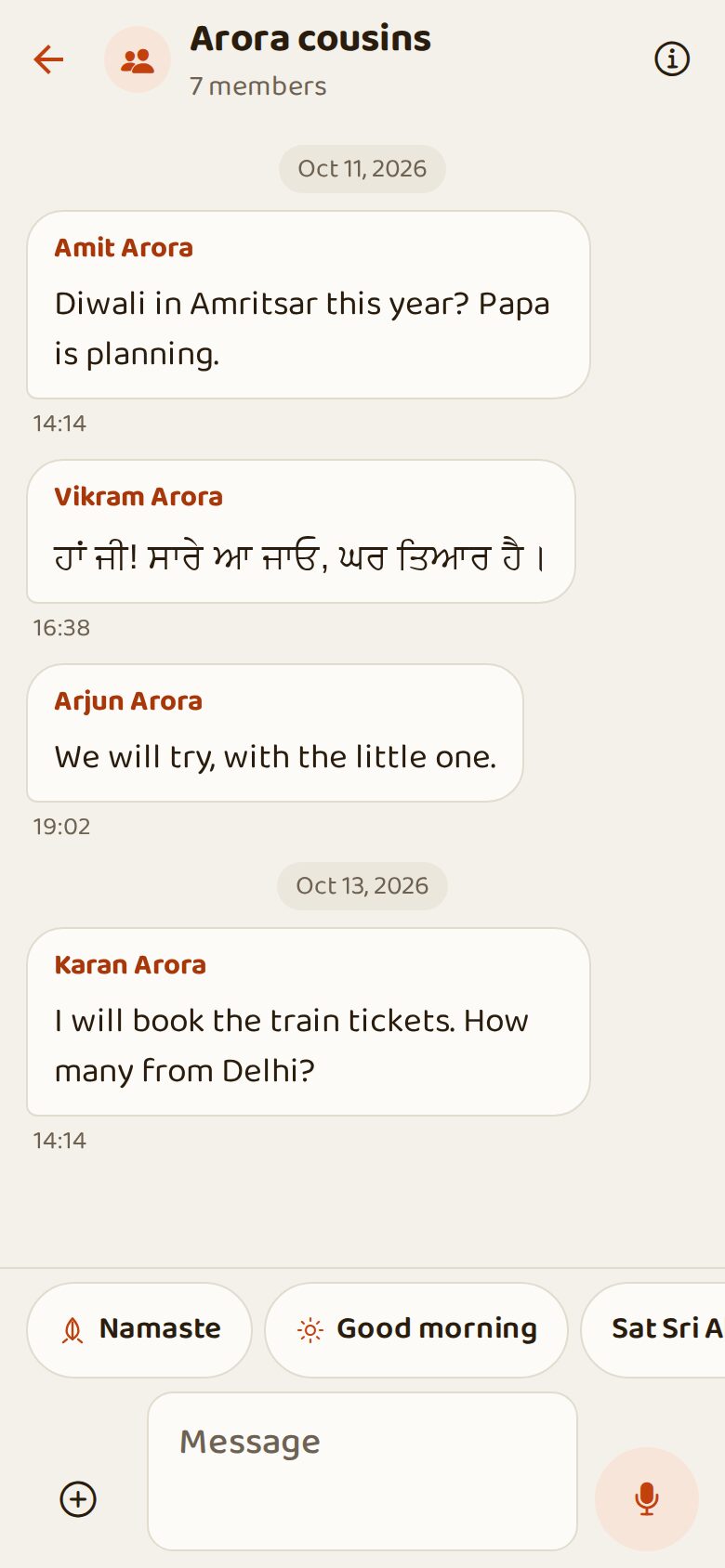This screenshot has height=1568, width=725.
Task: Open attachments with the plus icon
Action: [x=78, y=1498]
